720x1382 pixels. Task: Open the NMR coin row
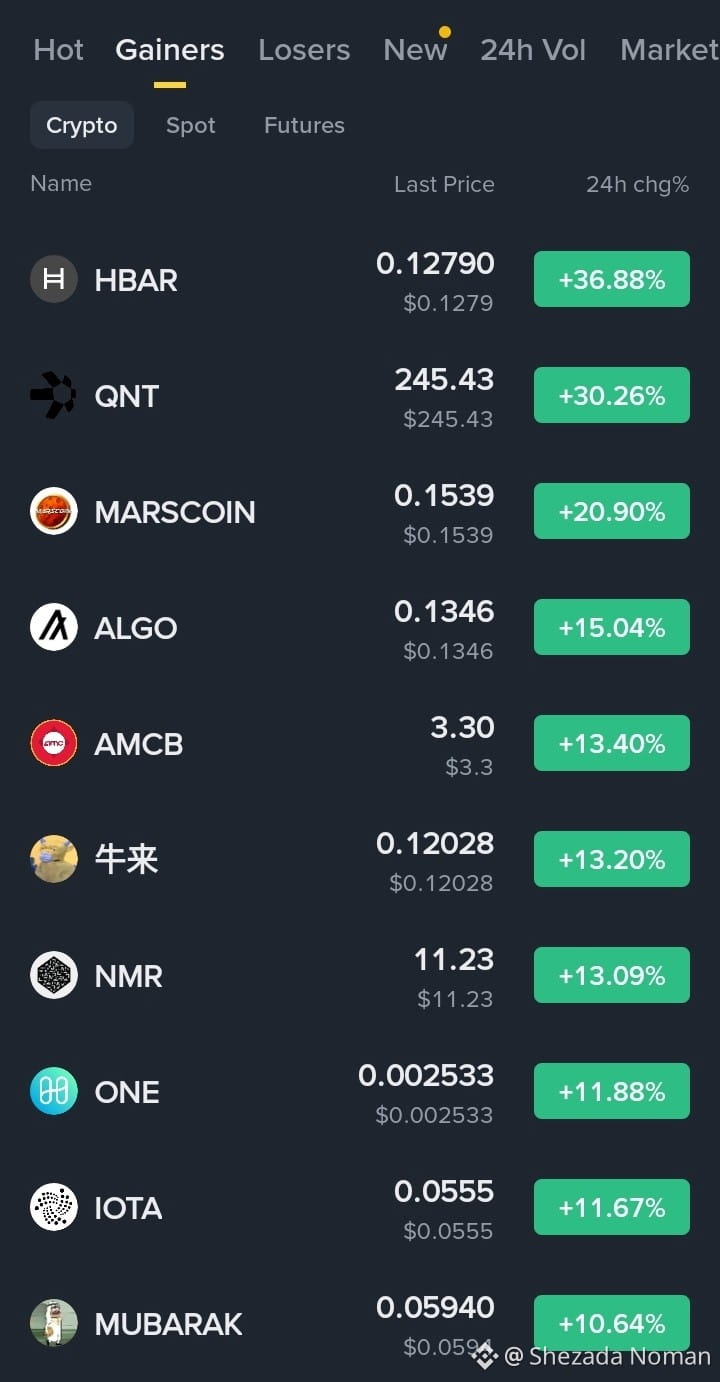click(360, 976)
